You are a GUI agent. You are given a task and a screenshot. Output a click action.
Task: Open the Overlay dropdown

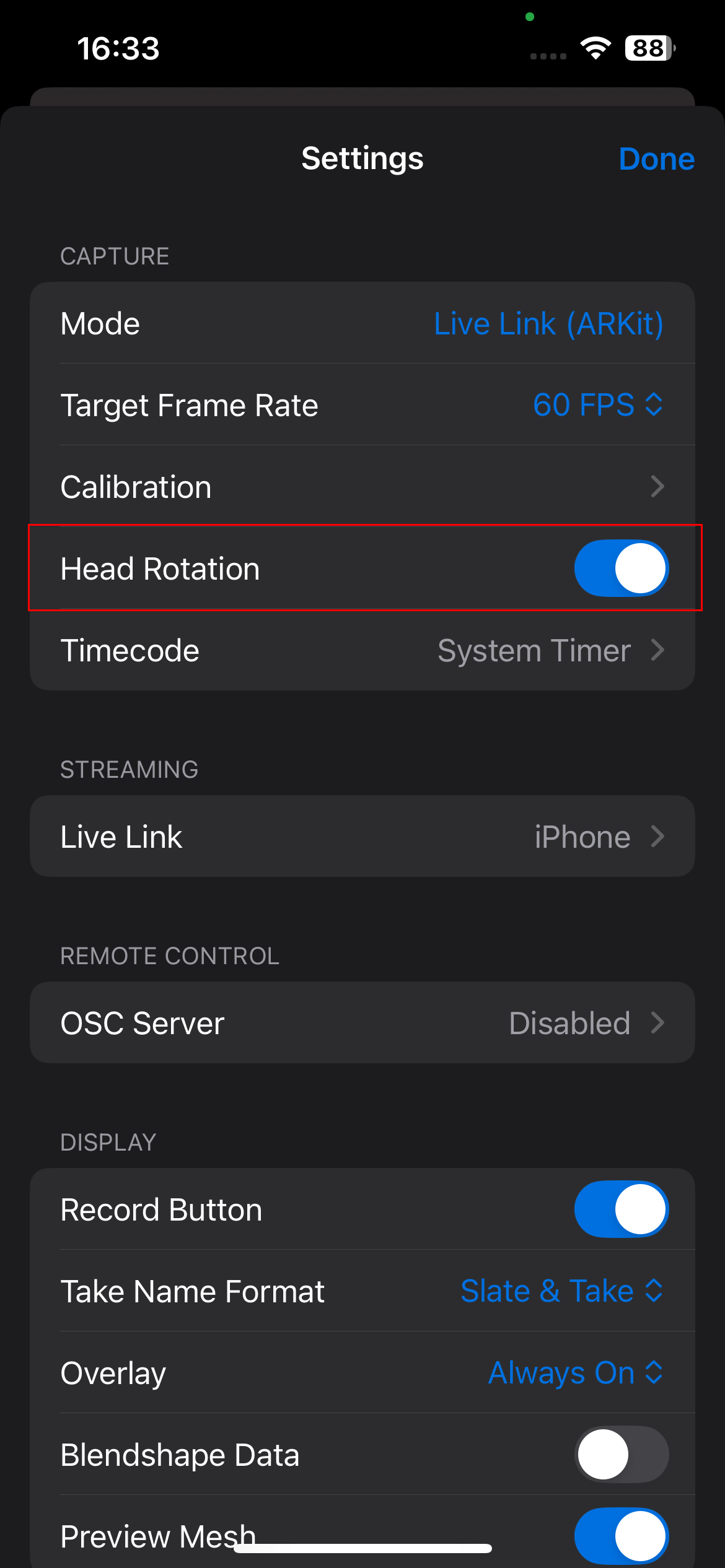tap(575, 1373)
